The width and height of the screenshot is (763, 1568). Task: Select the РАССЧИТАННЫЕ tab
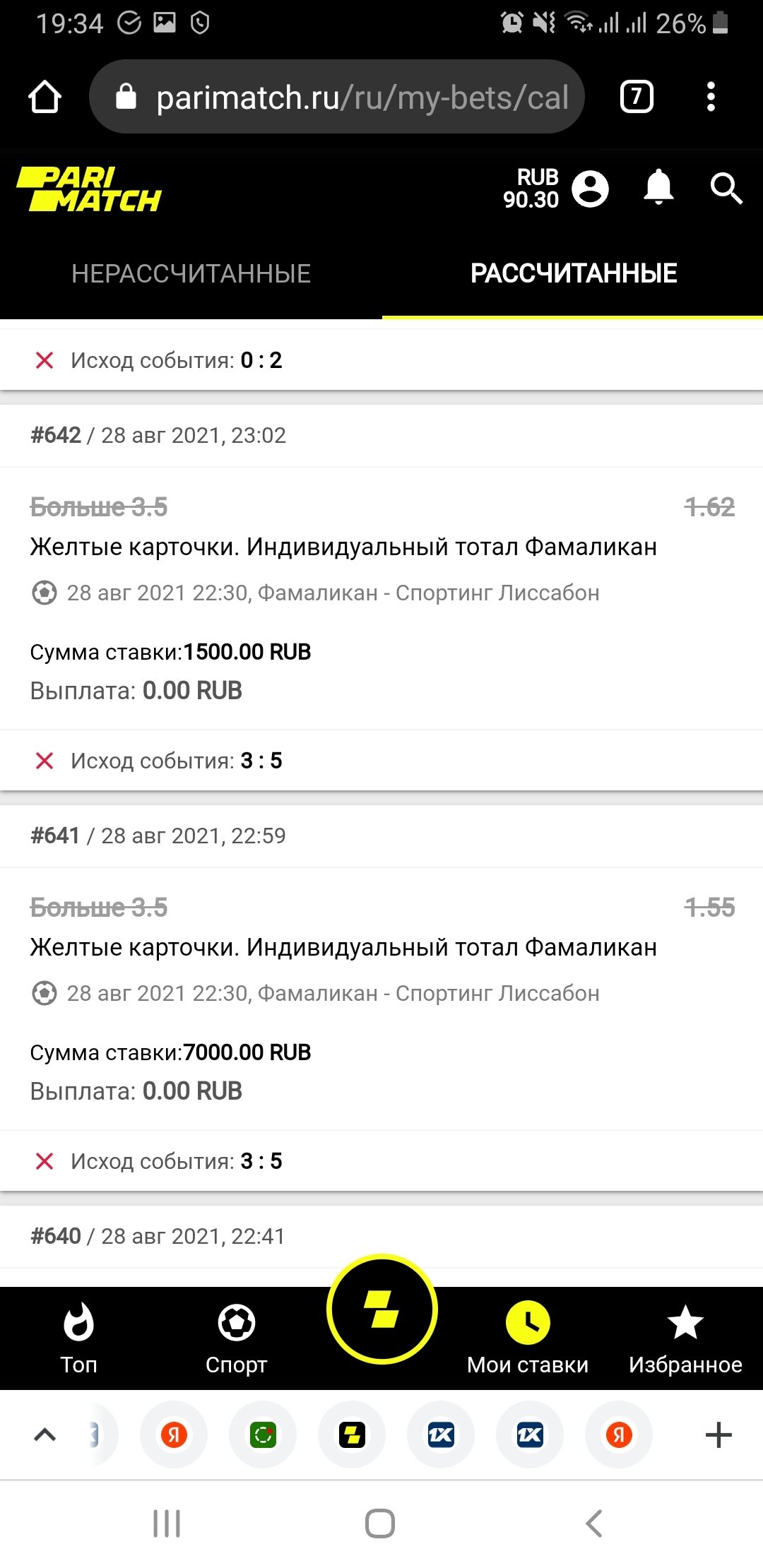[573, 273]
